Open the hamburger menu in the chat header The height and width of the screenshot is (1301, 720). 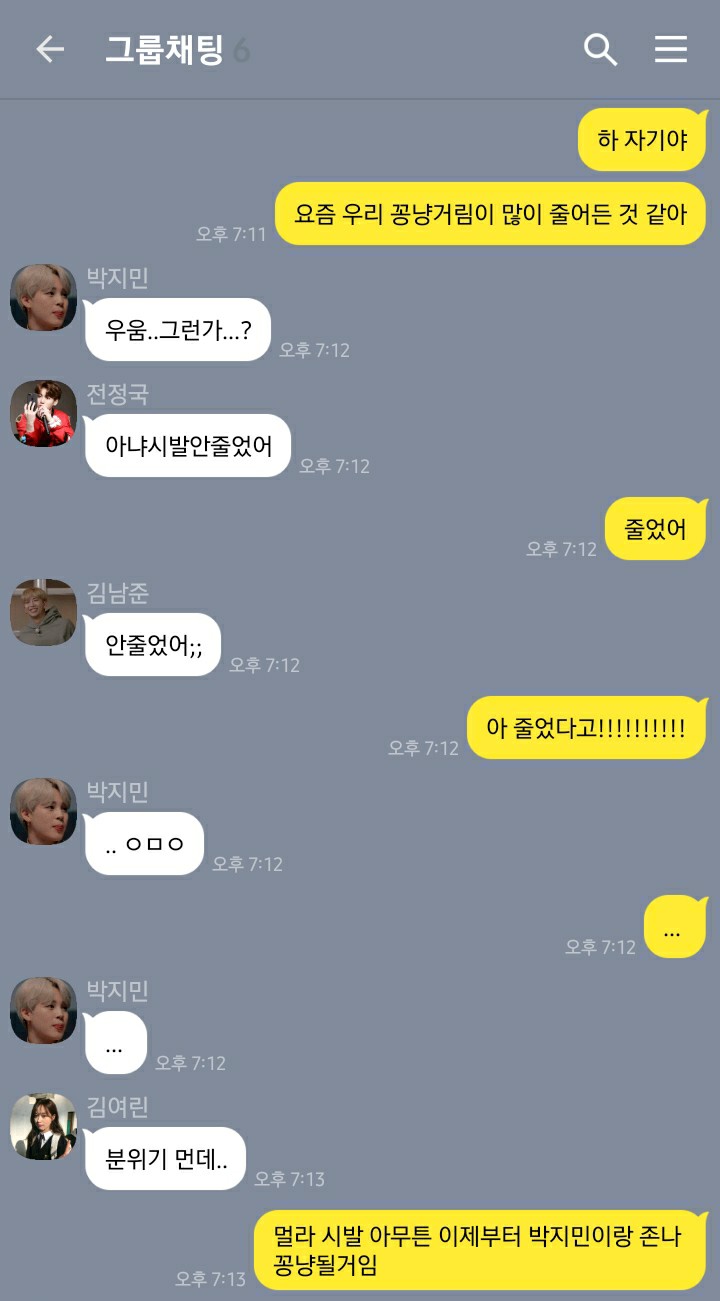coord(671,48)
